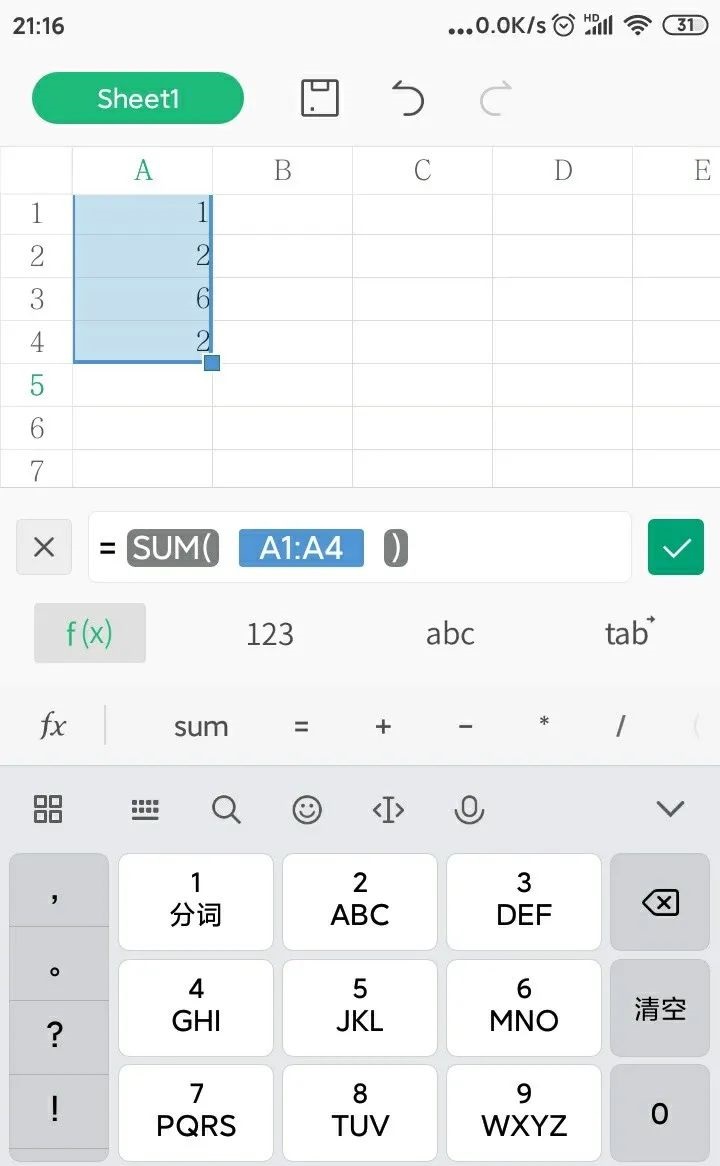Insert a plus operator
Viewport: 720px width, 1166px height.
pyautogui.click(x=383, y=726)
